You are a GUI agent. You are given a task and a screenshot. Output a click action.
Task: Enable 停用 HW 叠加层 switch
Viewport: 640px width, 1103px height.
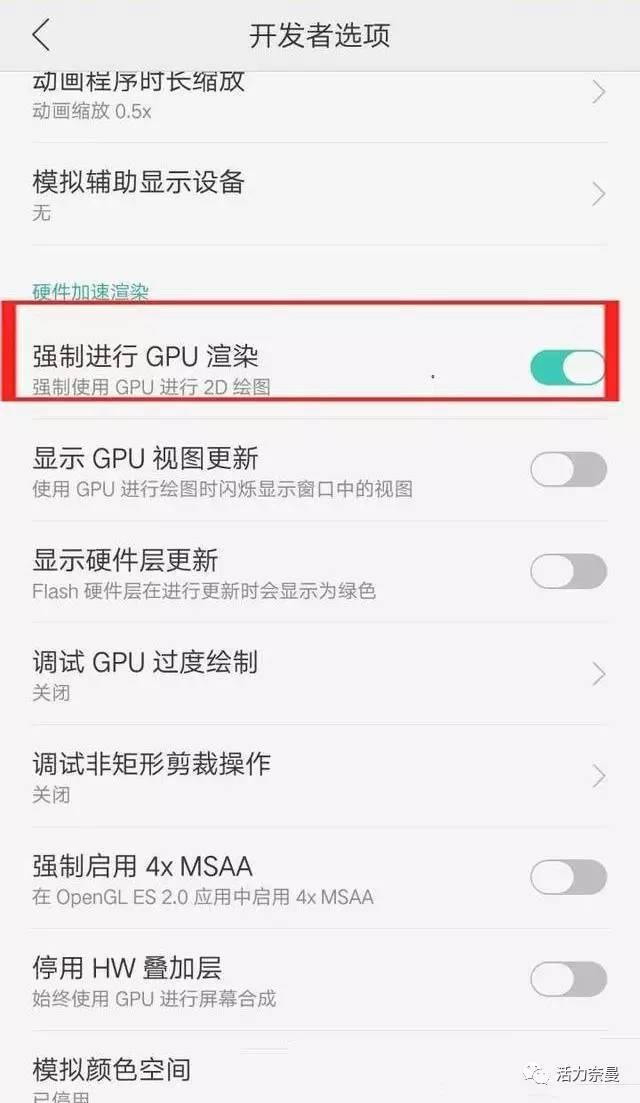point(567,979)
